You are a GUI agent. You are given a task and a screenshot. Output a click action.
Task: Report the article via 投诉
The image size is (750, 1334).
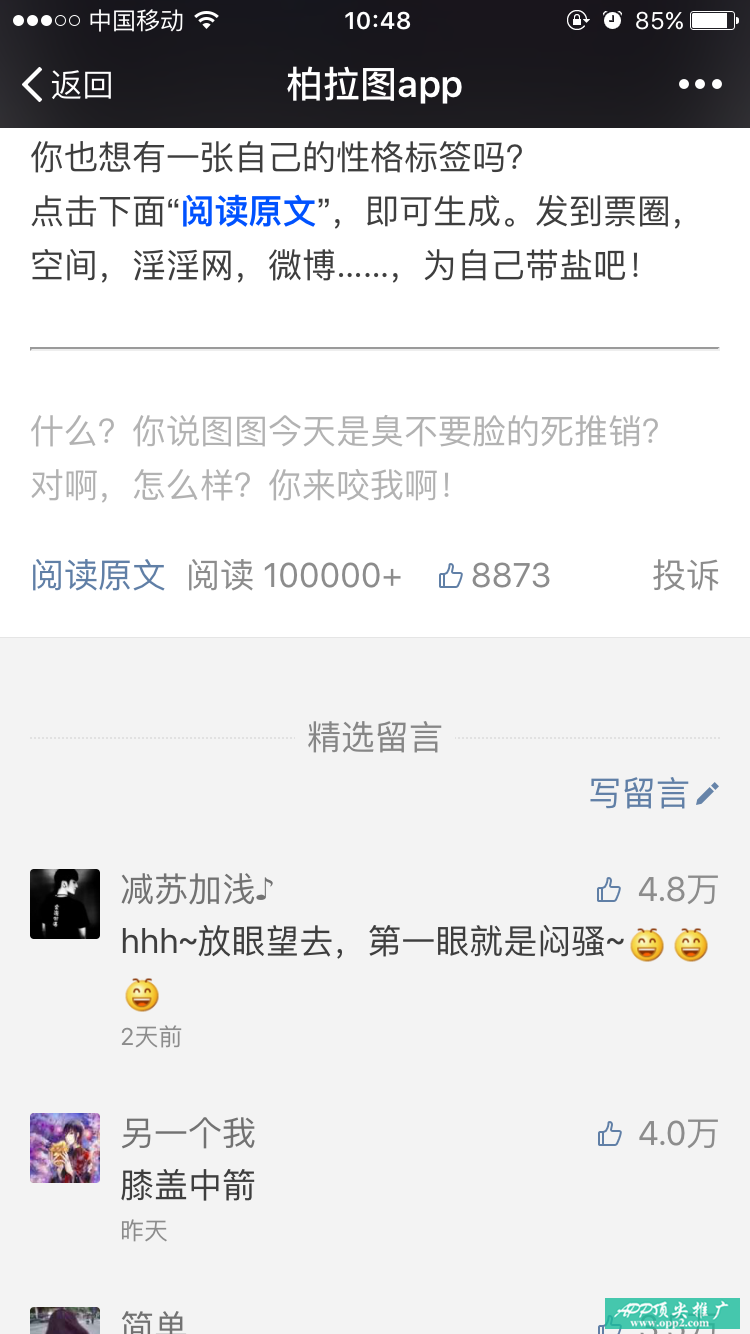point(685,575)
